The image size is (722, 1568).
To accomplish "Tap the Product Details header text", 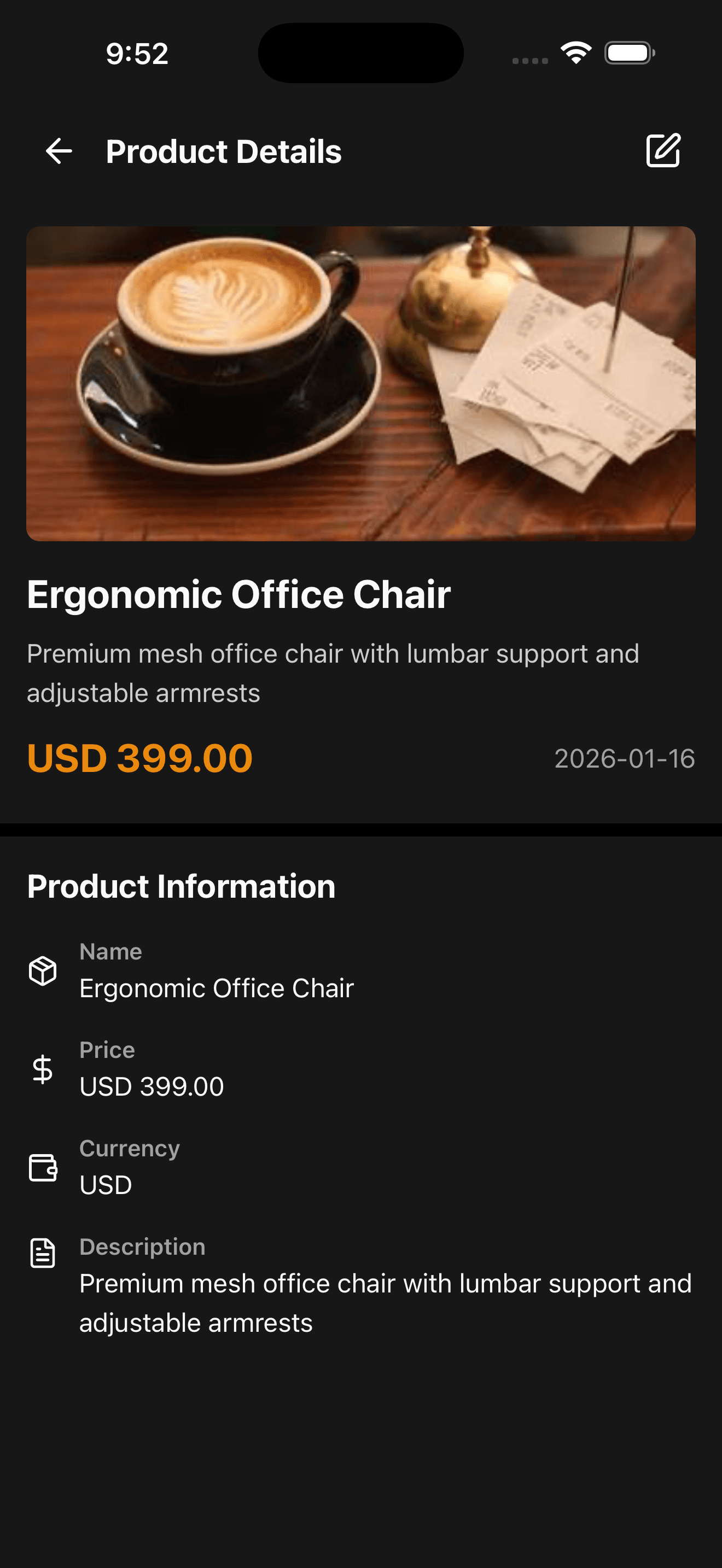I will point(224,151).
